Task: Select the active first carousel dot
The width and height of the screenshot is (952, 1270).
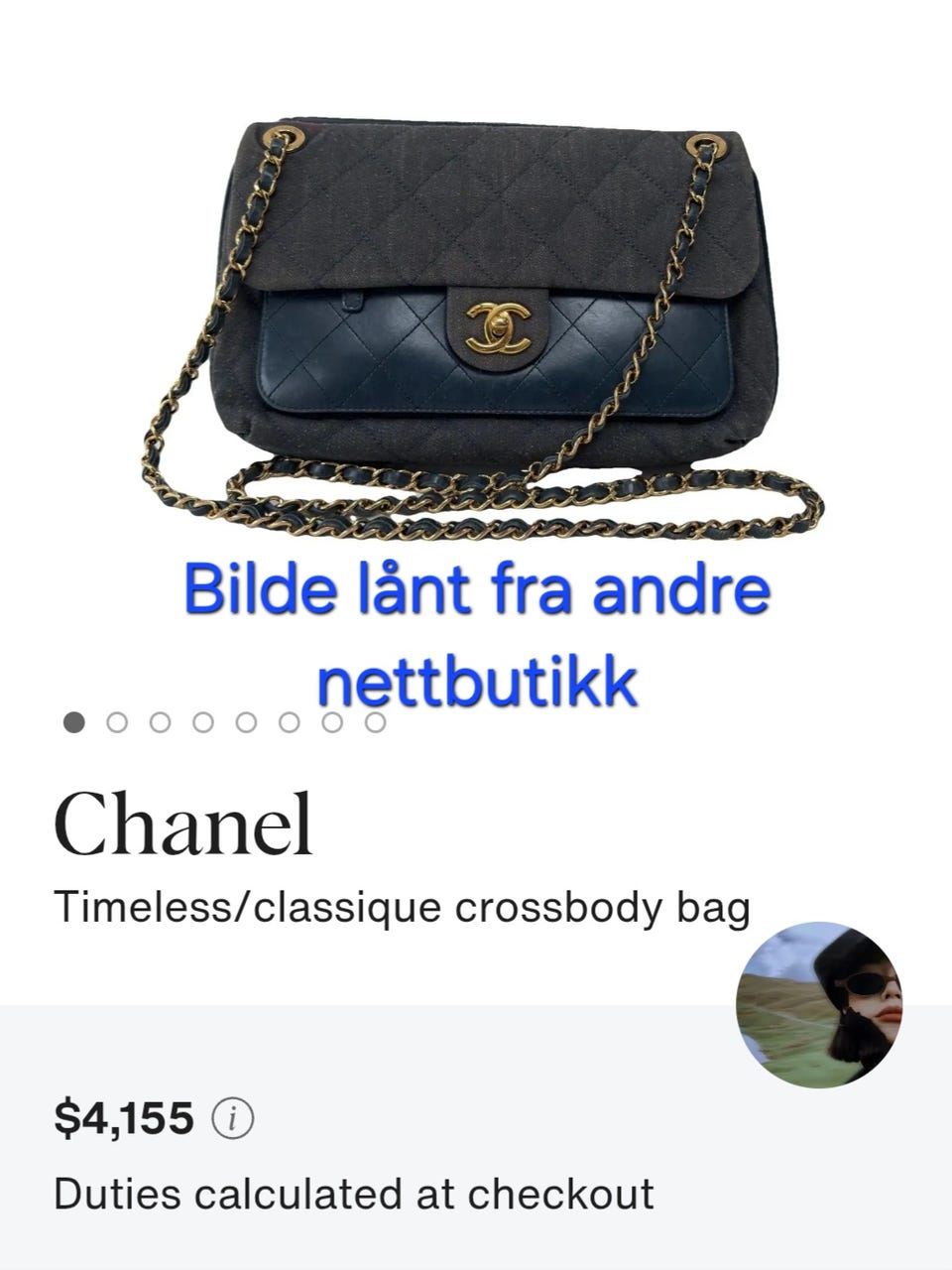Action: [74, 721]
